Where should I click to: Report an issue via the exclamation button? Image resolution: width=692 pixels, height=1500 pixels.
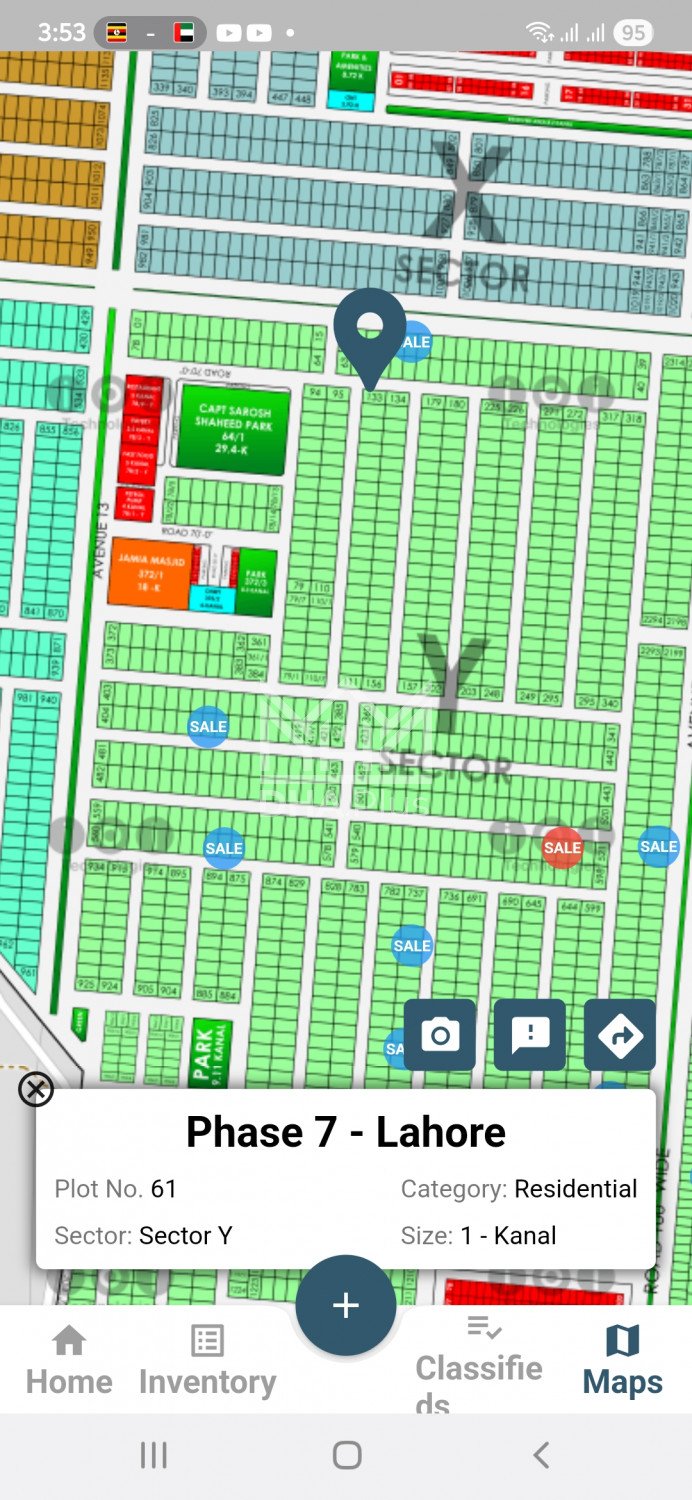pyautogui.click(x=530, y=1035)
